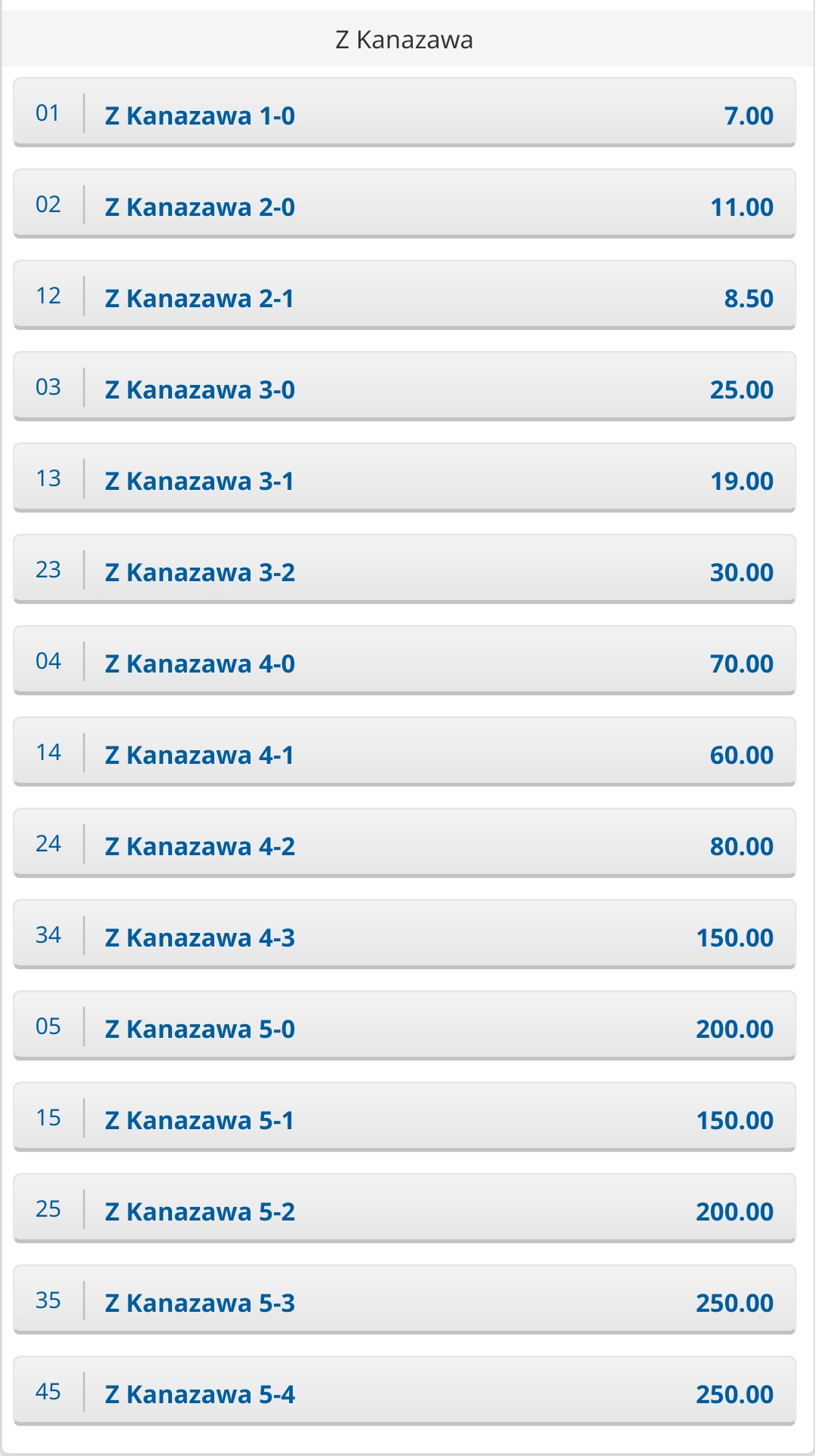The width and height of the screenshot is (815, 1456).
Task: Bet on Z Kanazawa 4-0
Action: point(404,661)
